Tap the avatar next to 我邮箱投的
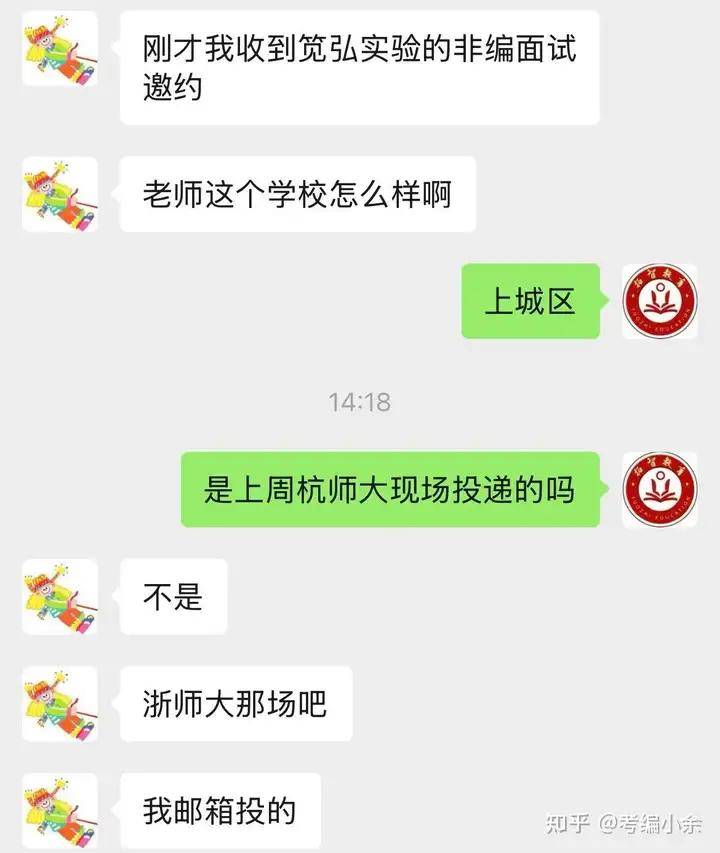The image size is (720, 853). 60,810
